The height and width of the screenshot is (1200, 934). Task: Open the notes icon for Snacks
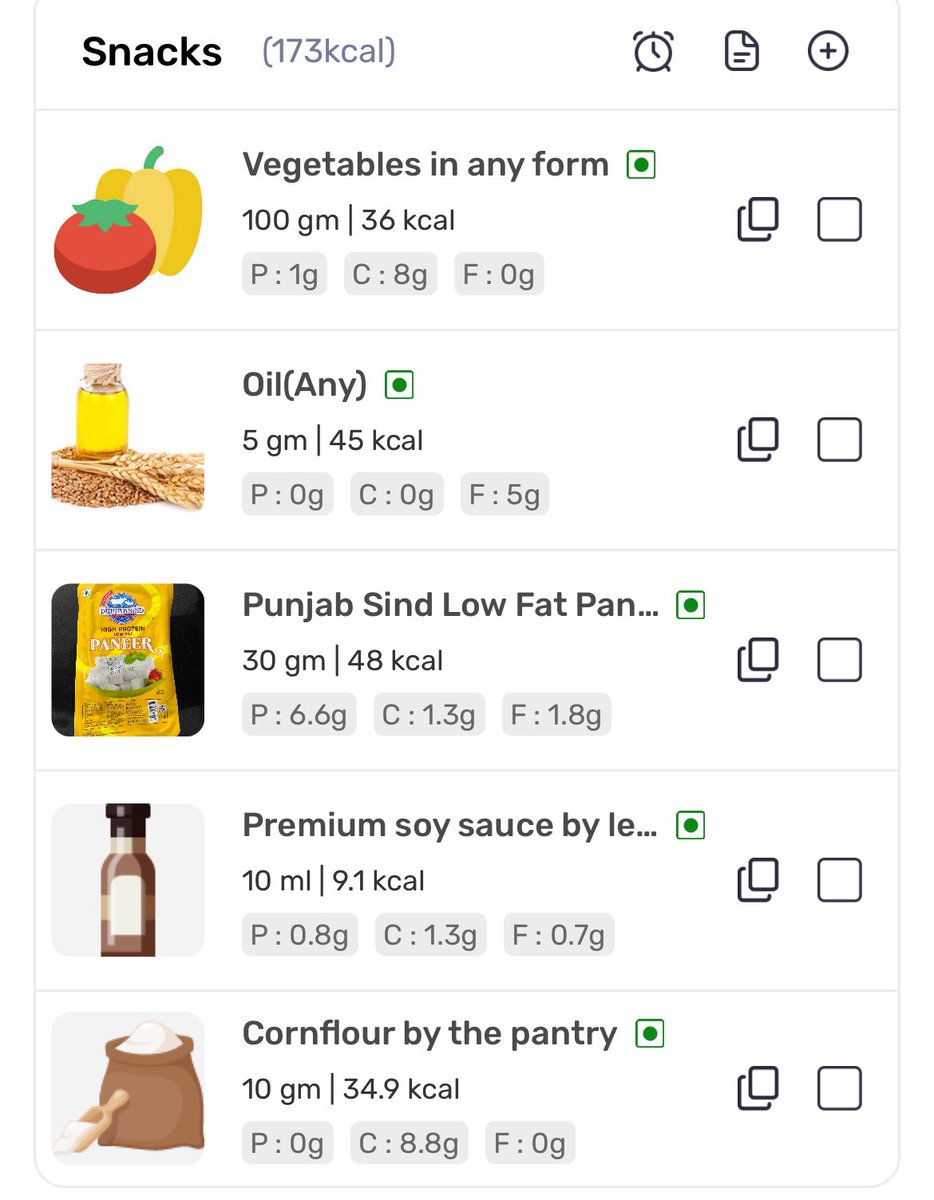coord(741,52)
